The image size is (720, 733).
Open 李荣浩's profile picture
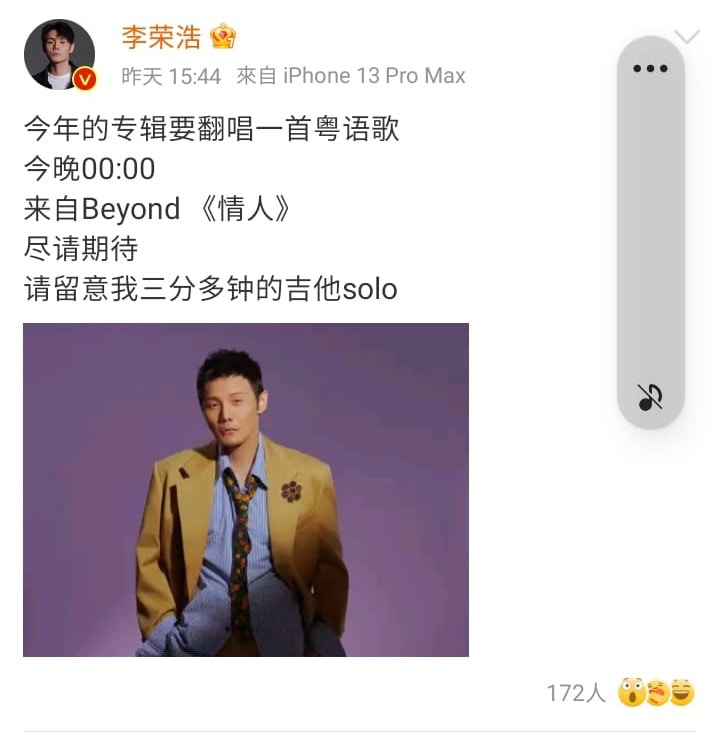pyautogui.click(x=59, y=54)
